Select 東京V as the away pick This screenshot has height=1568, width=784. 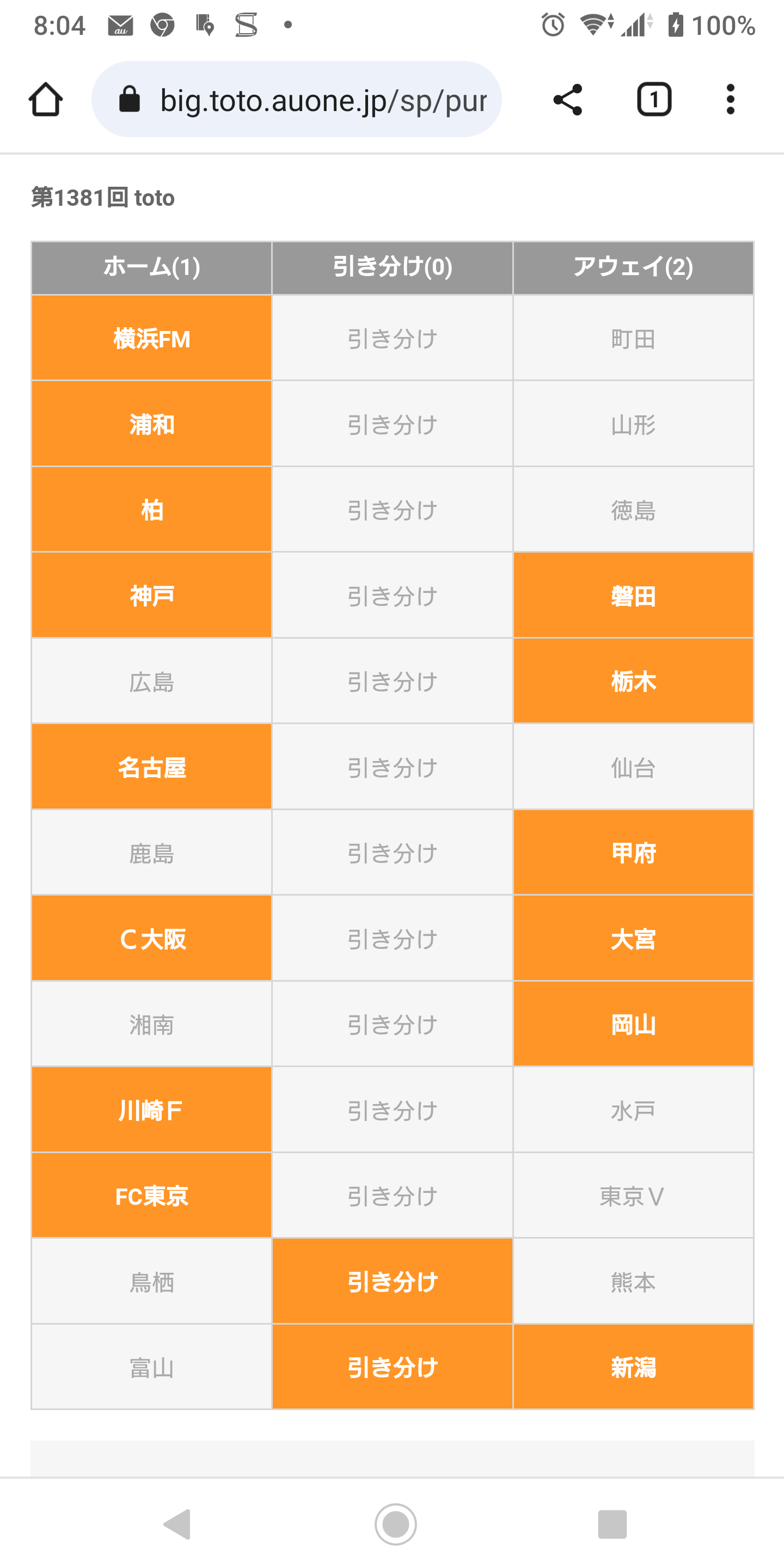(633, 1196)
